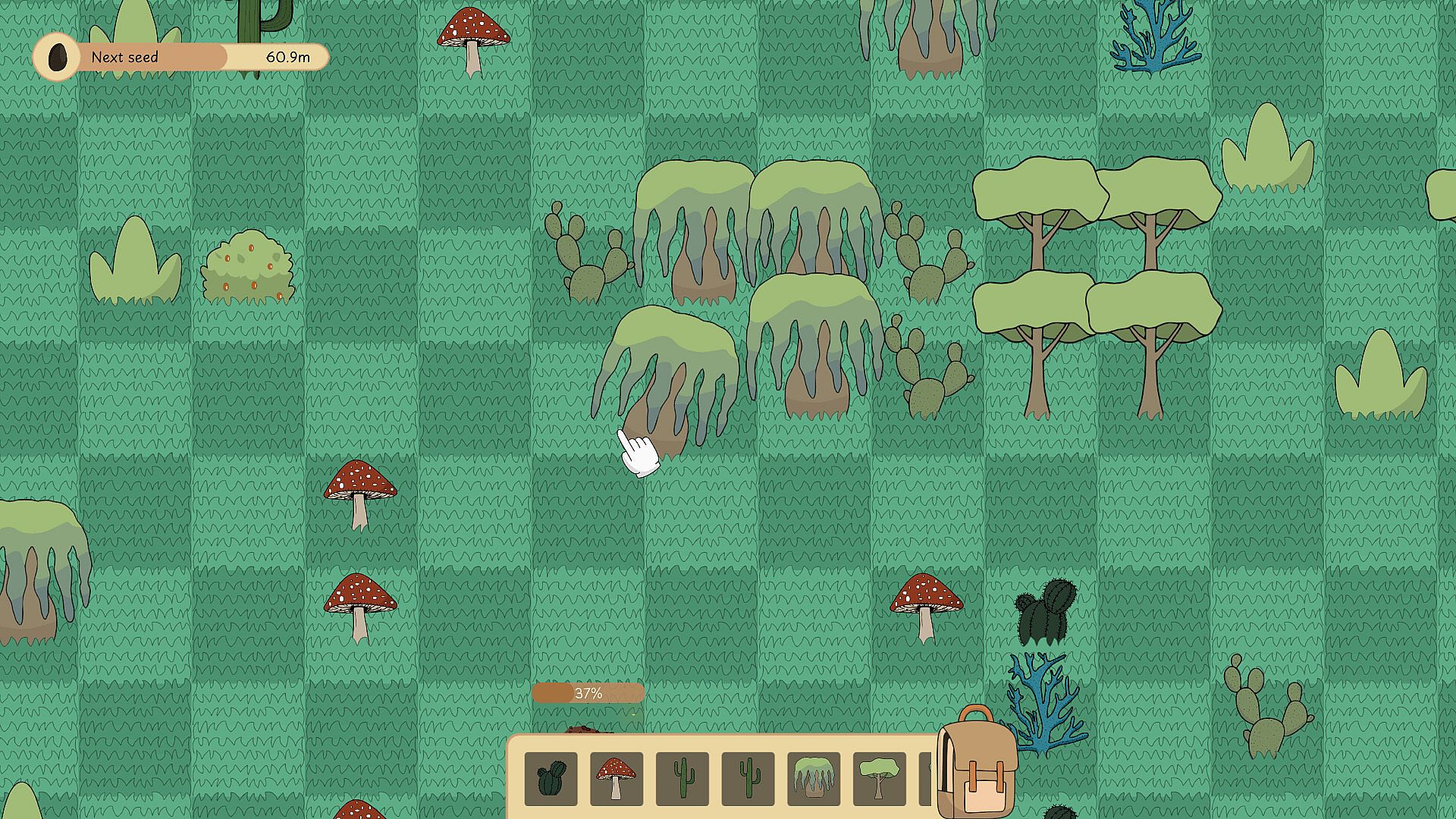This screenshot has height=819, width=1456.
Task: Select the round barrel cactus slot
Action: pos(551,778)
